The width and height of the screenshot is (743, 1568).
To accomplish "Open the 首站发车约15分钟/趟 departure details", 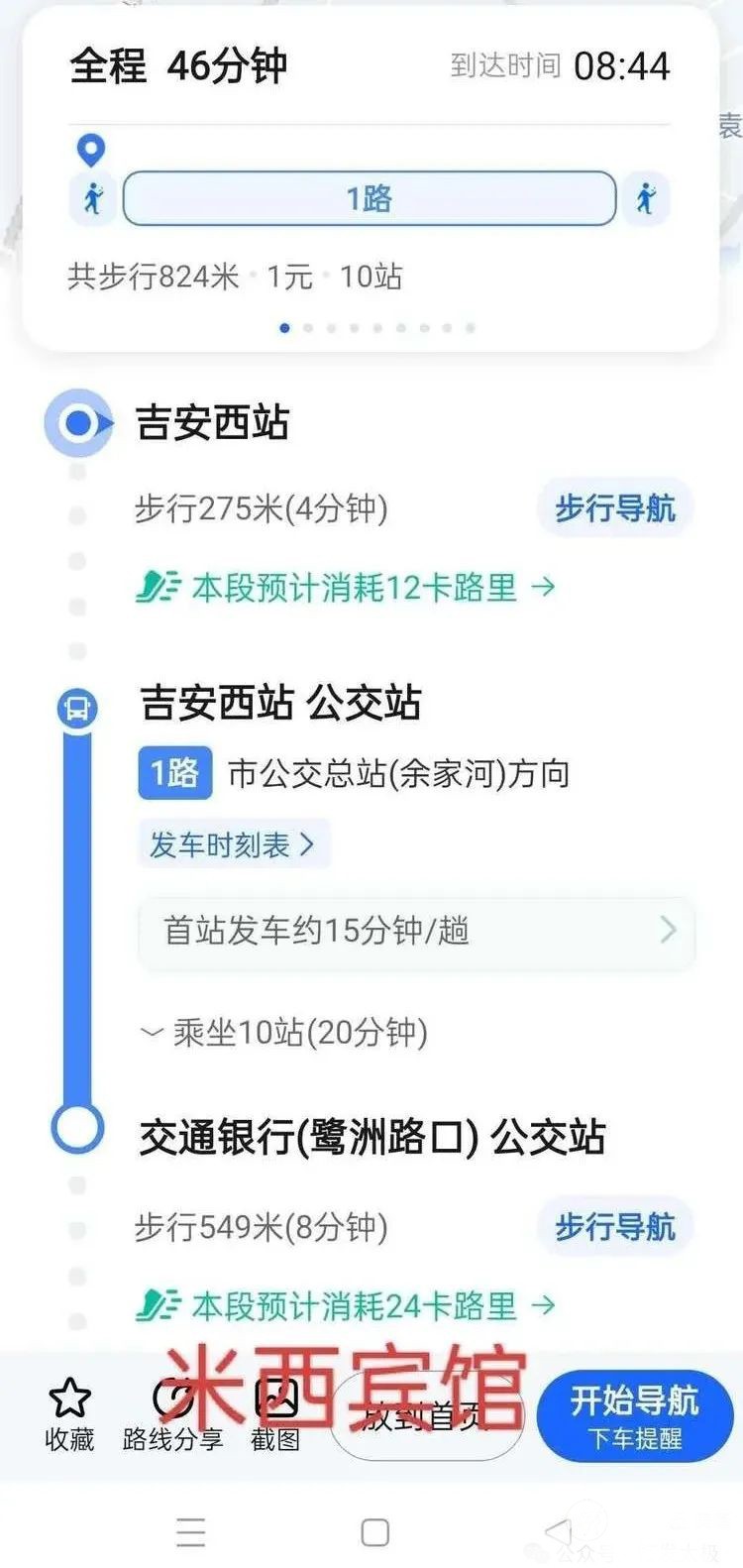I will (x=416, y=931).
